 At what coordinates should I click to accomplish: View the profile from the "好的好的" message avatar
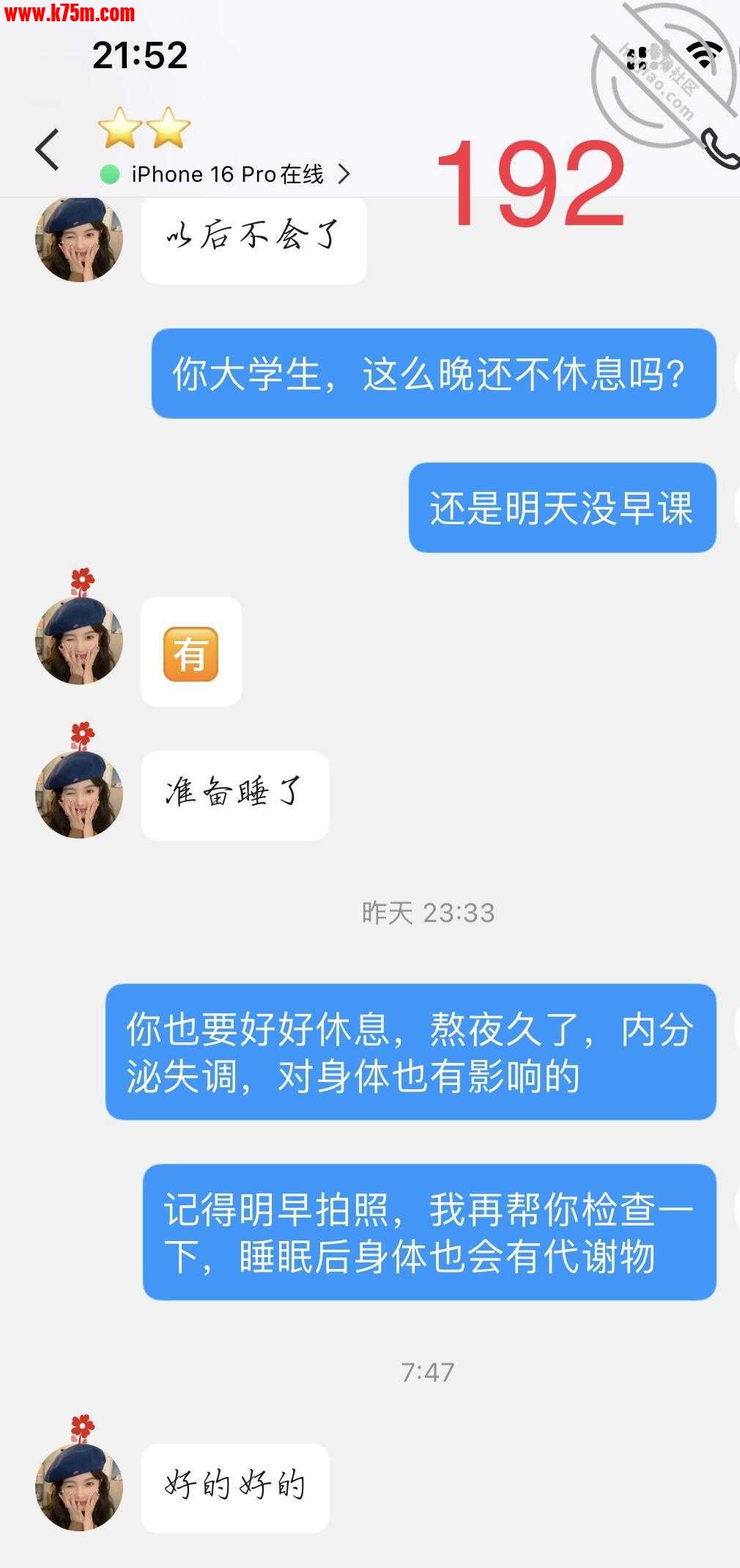[x=79, y=1487]
